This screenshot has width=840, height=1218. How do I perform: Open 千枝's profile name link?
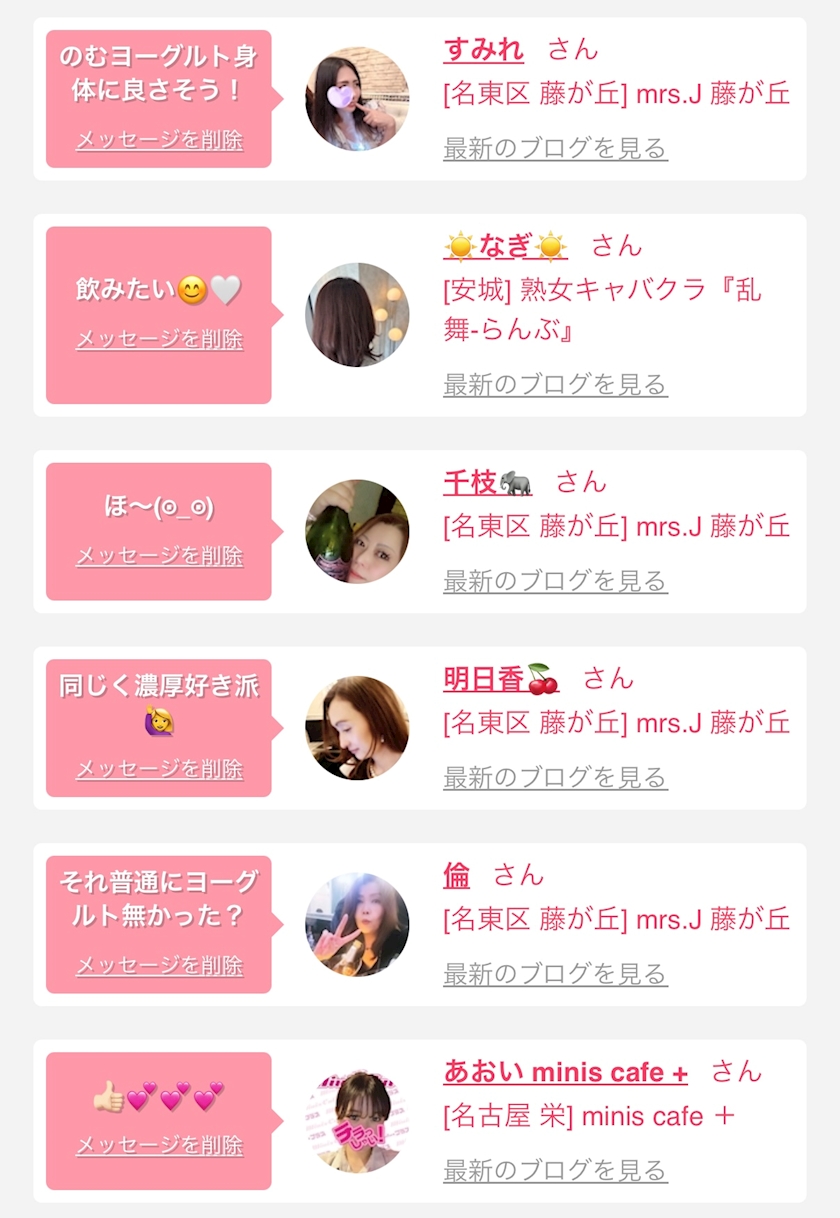pyautogui.click(x=487, y=482)
